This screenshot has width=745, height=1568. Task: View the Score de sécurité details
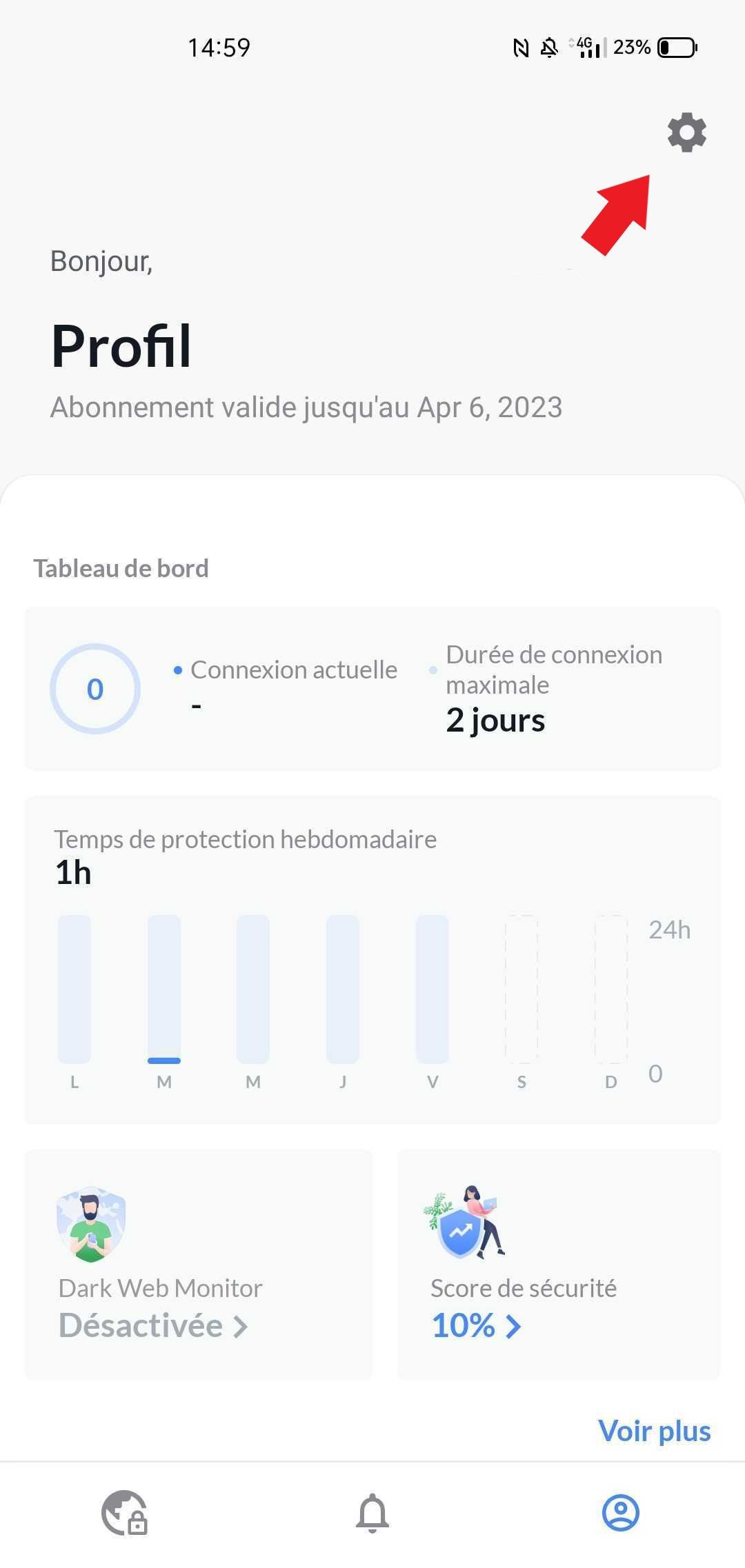[x=558, y=1264]
